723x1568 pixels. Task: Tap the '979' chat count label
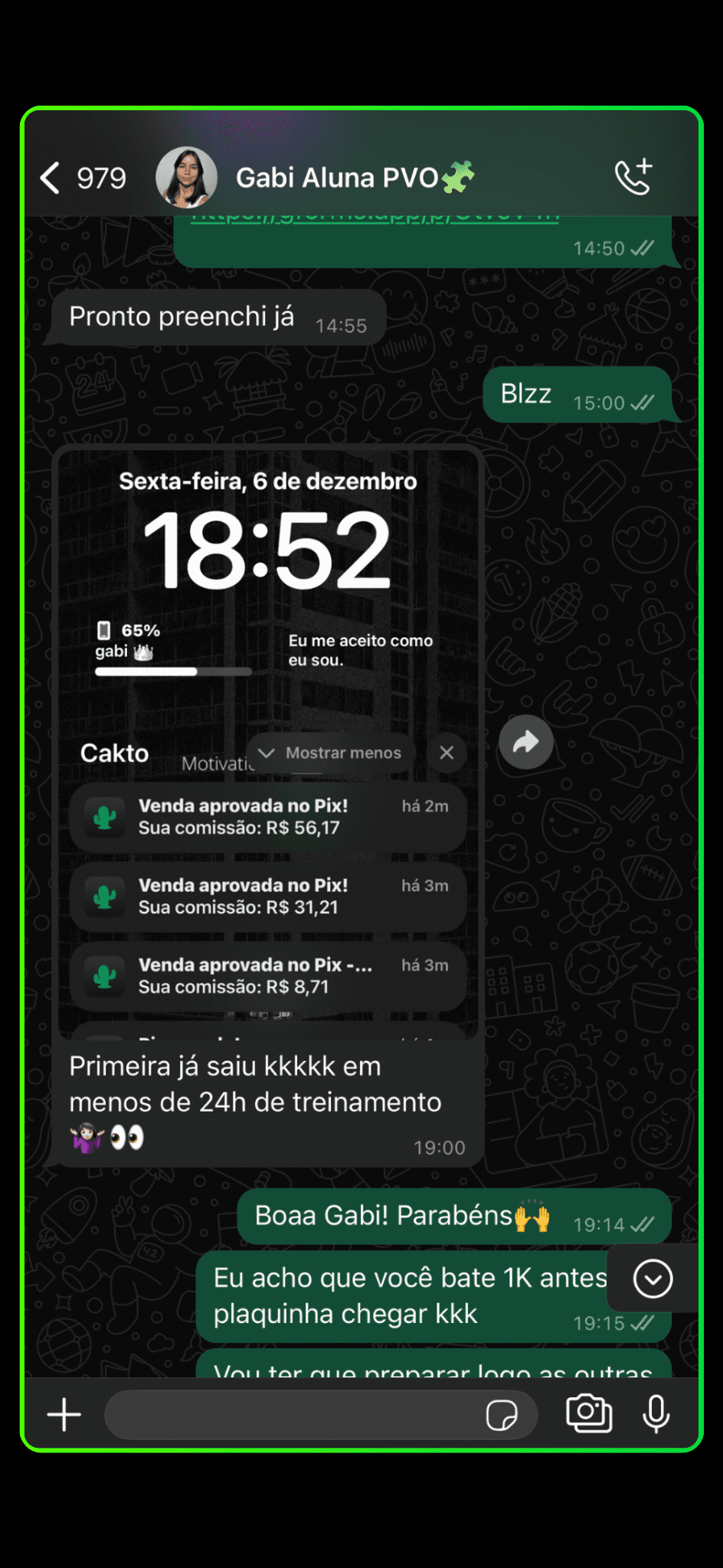(x=102, y=177)
